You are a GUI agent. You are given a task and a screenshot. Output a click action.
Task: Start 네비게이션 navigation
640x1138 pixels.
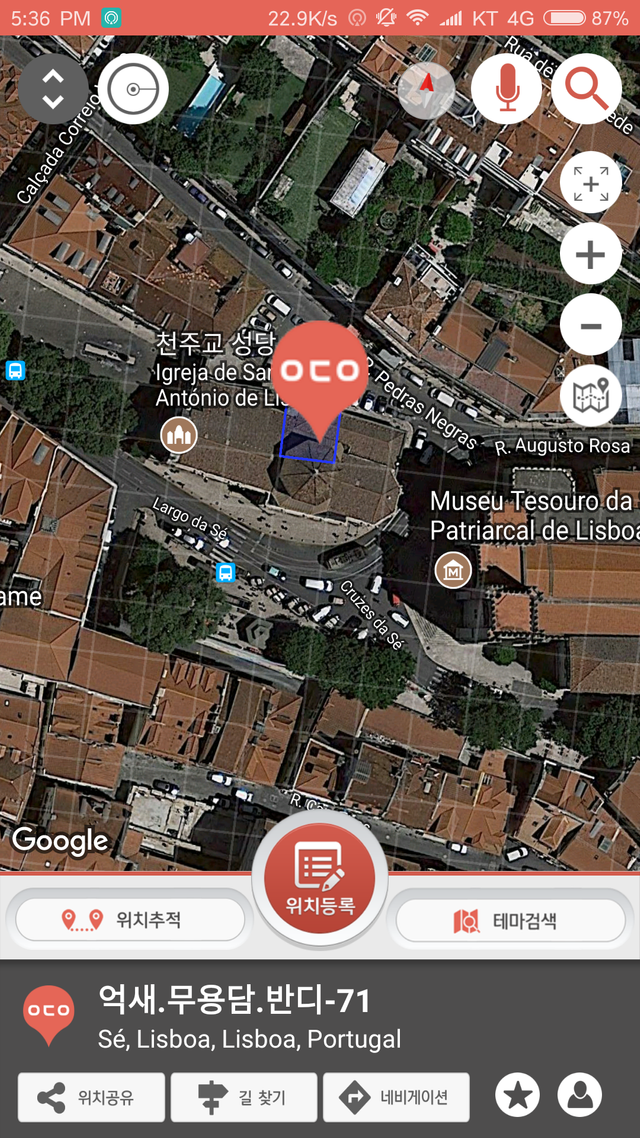tap(396, 1097)
